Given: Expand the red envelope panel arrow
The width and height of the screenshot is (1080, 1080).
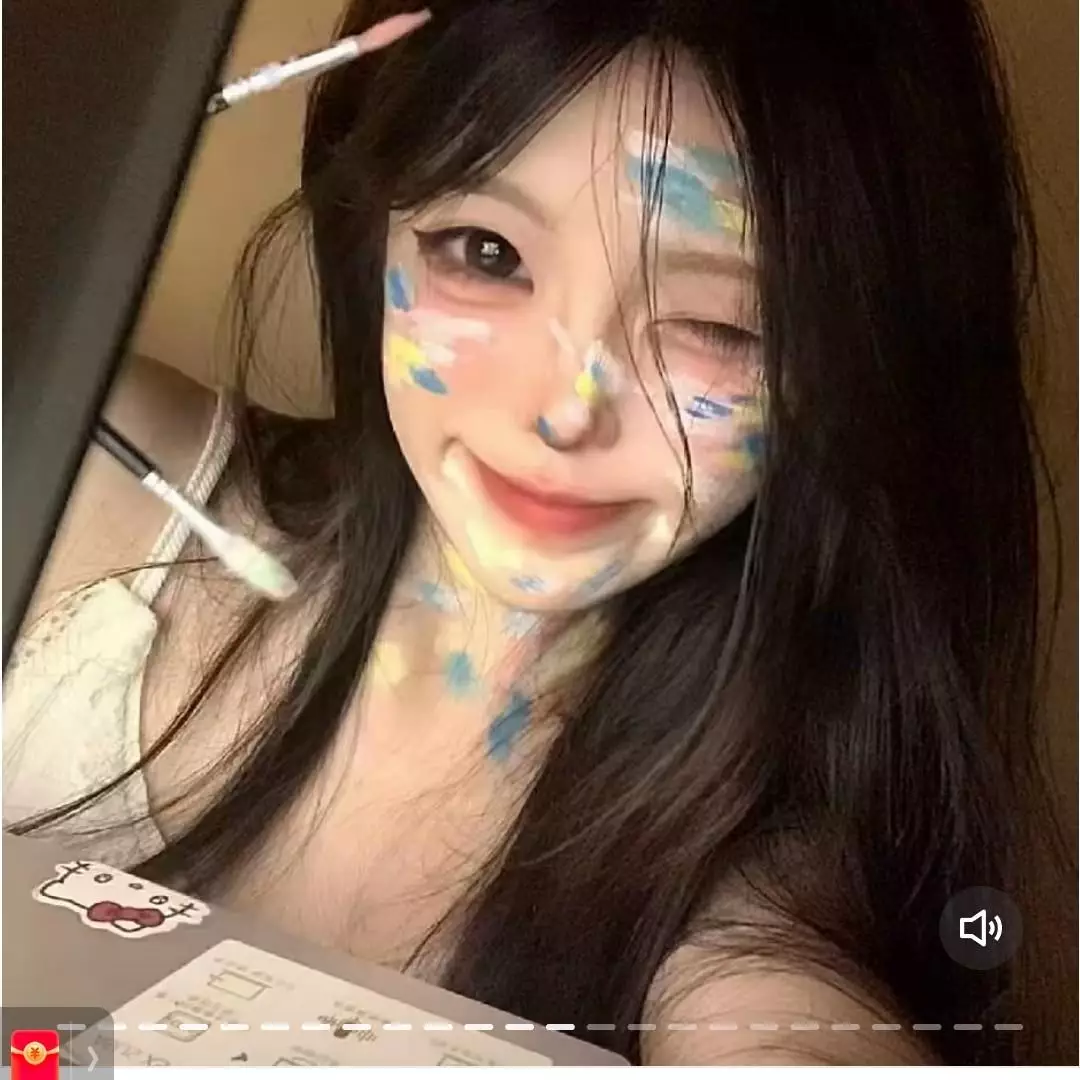Looking at the screenshot, I should point(92,1056).
